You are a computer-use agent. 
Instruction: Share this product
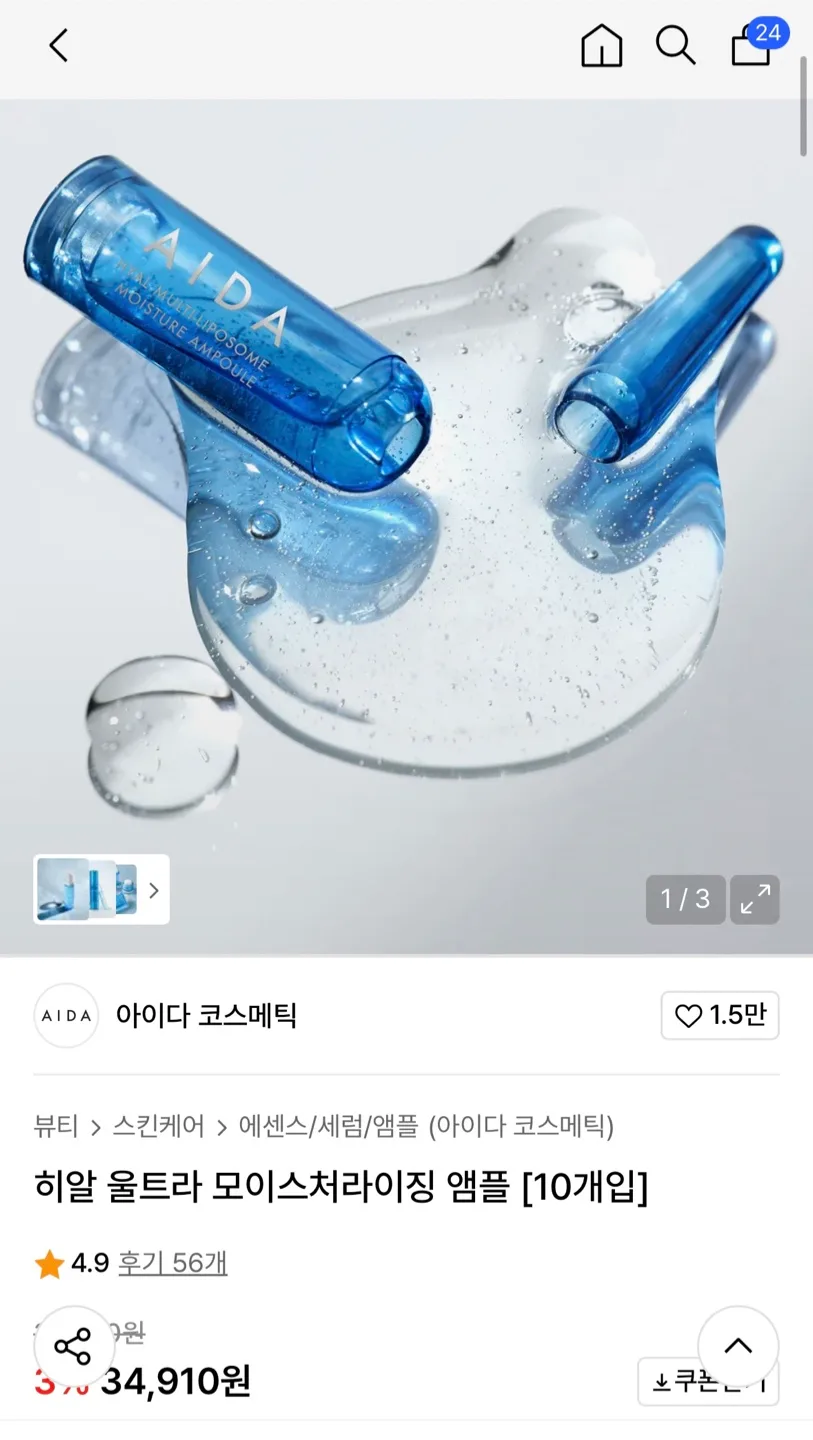(74, 1346)
